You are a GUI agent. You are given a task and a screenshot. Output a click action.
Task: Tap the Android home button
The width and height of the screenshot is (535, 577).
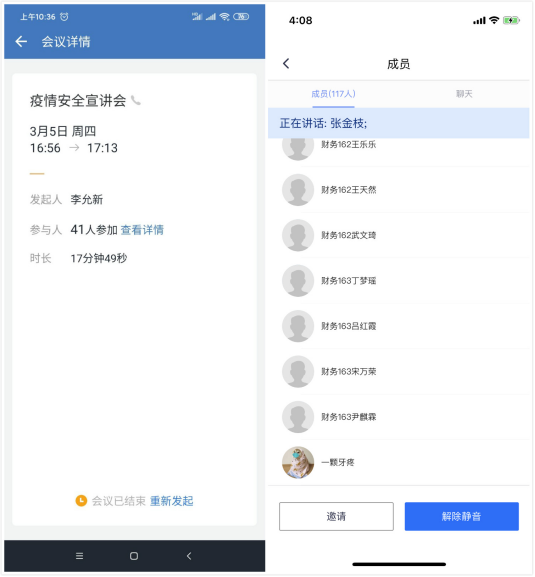pos(134,556)
